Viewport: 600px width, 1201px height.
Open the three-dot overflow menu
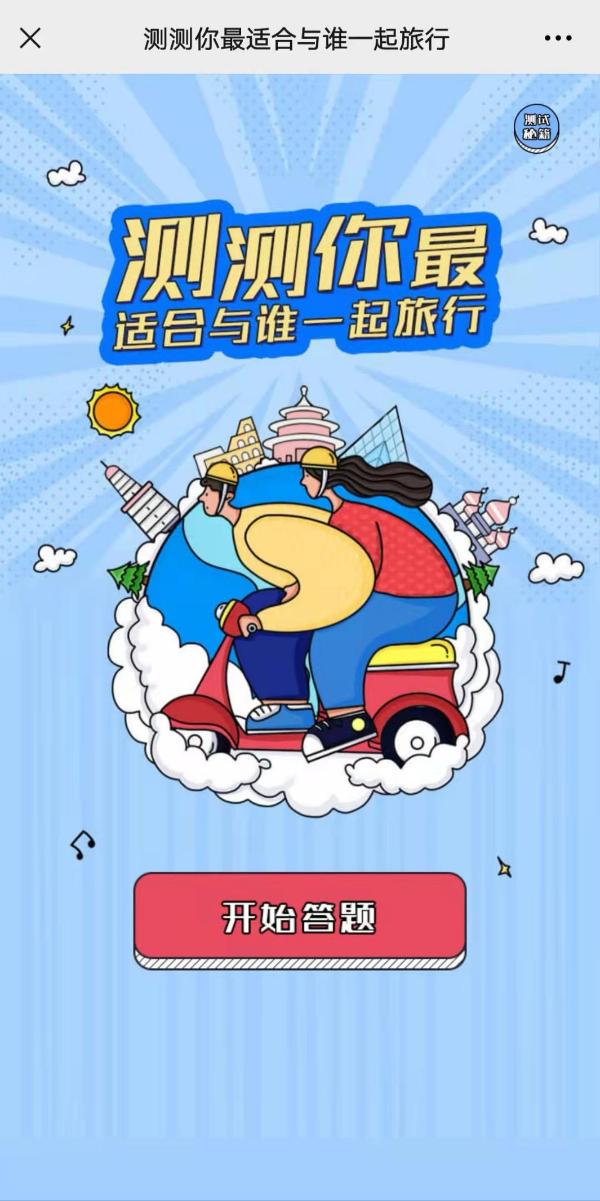click(x=558, y=38)
